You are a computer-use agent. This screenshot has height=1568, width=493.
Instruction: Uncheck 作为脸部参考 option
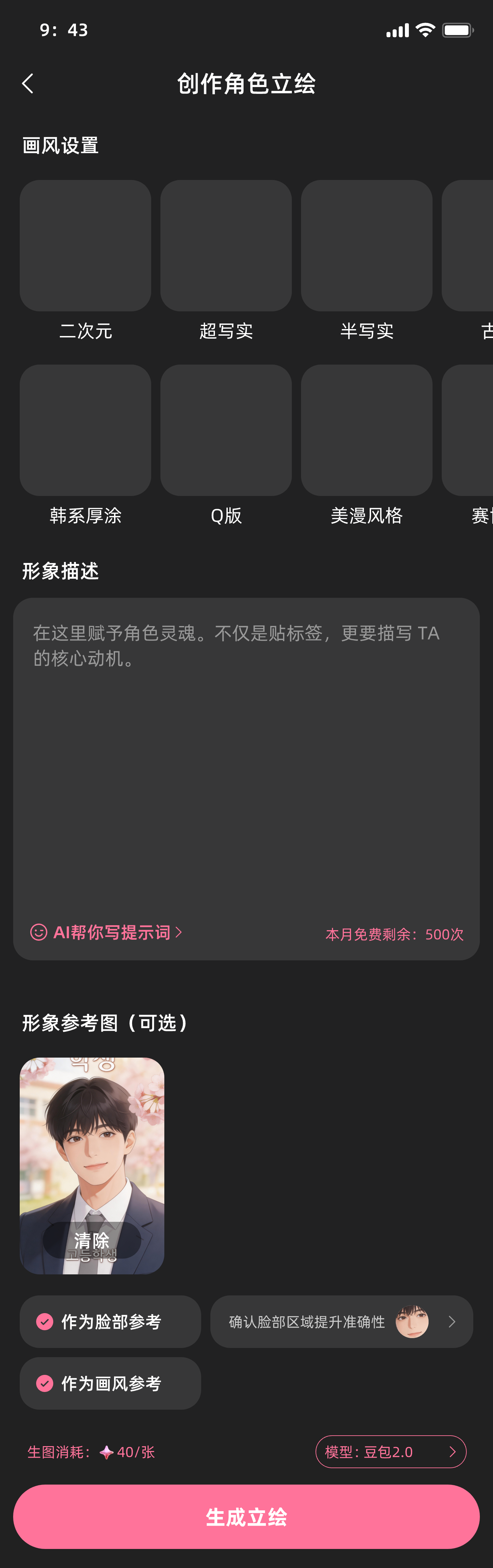pos(45,1321)
